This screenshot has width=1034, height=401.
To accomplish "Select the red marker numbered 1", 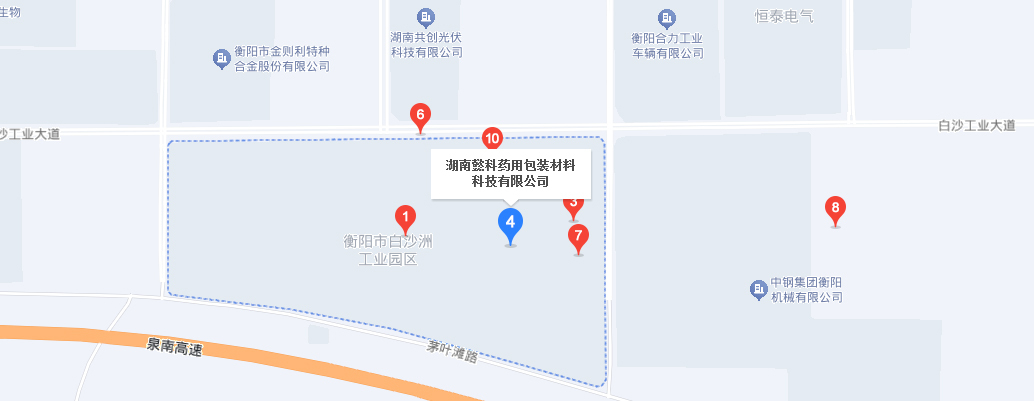I will click(404, 215).
